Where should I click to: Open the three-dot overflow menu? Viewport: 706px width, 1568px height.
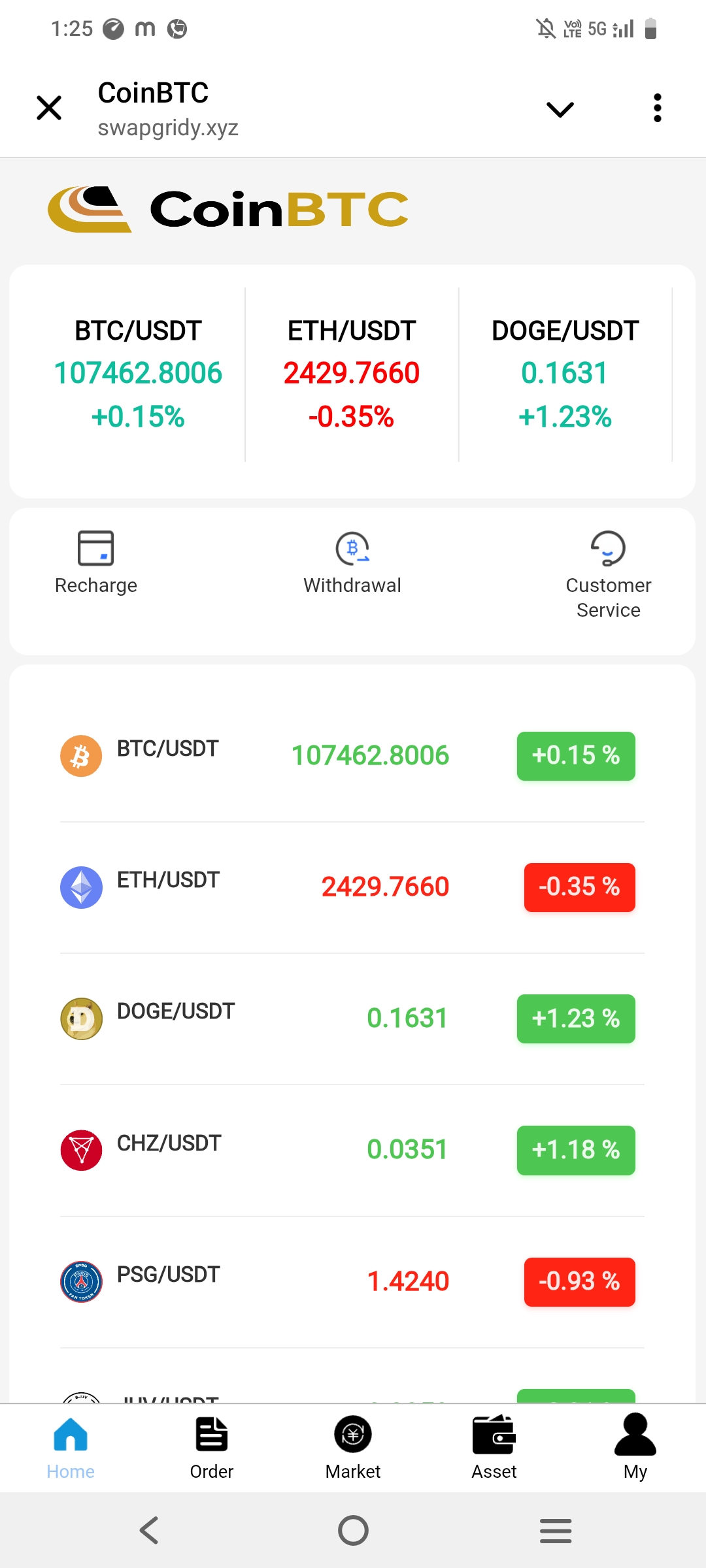tap(657, 108)
